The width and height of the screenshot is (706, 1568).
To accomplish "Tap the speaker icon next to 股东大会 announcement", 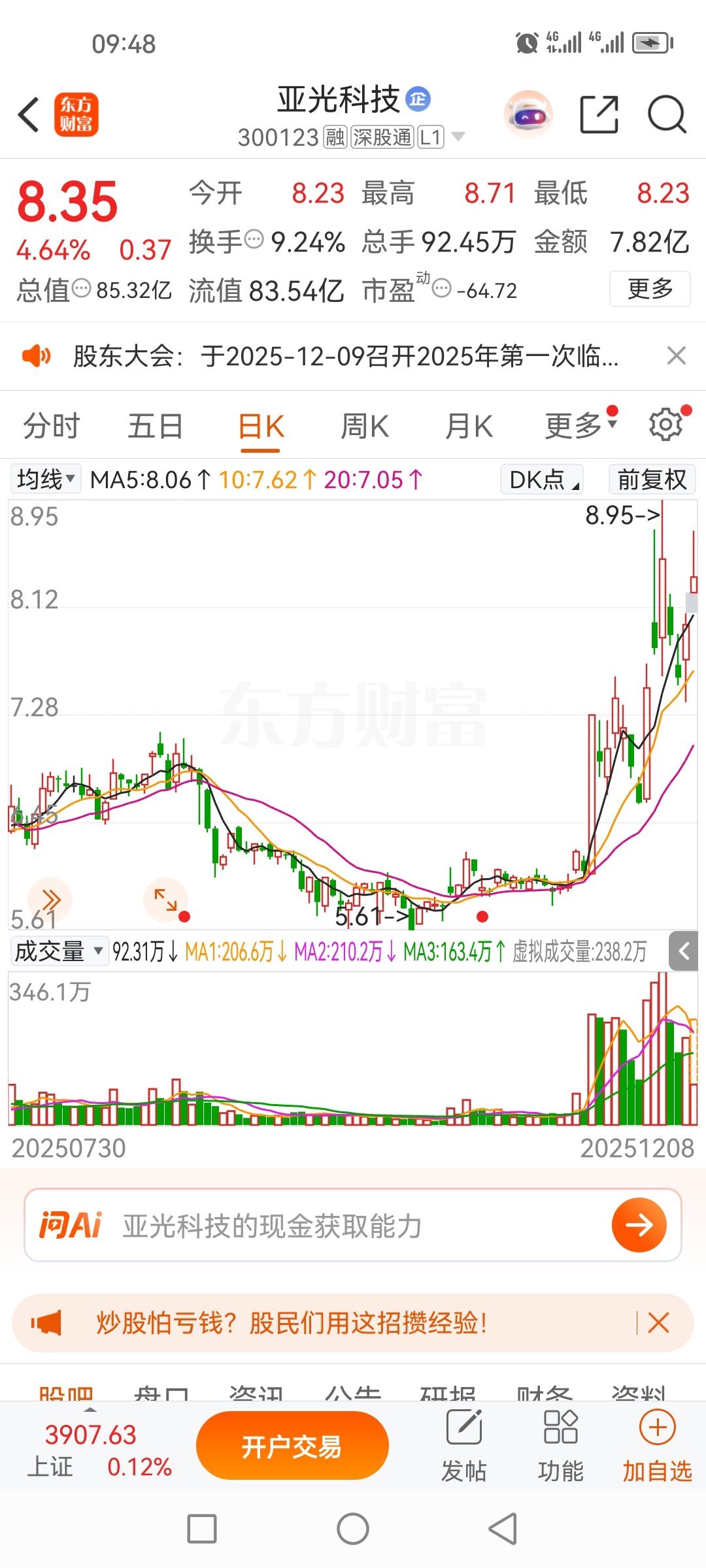I will click(x=37, y=356).
